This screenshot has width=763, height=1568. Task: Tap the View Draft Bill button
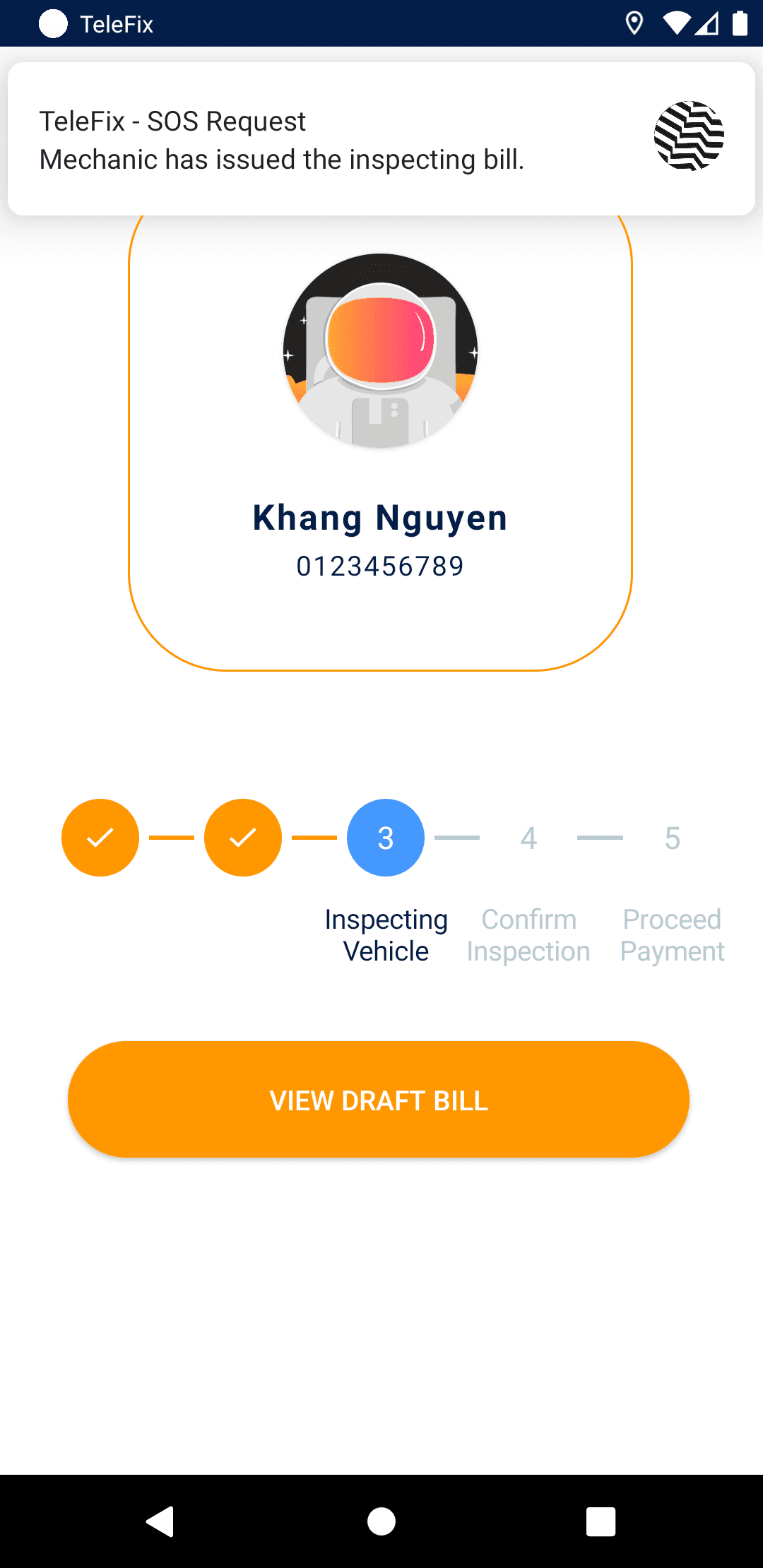pyautogui.click(x=379, y=1099)
